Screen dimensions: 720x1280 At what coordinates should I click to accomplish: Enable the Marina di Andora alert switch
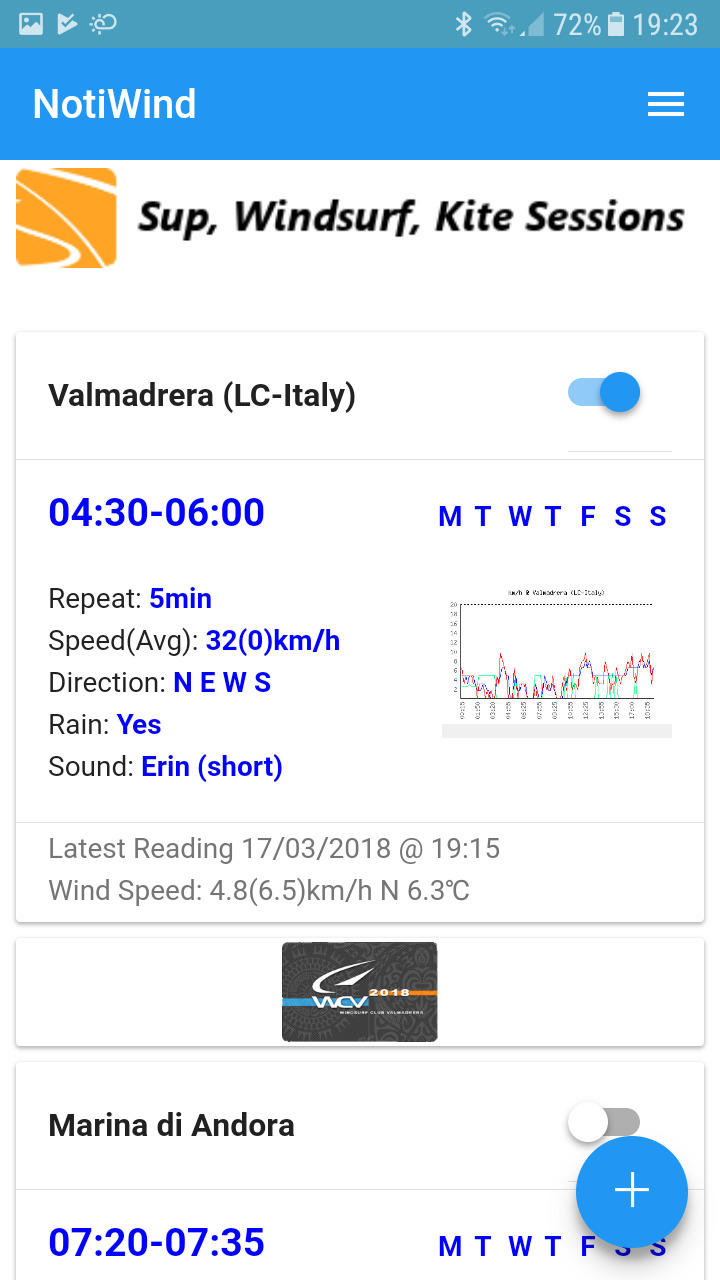point(604,1123)
